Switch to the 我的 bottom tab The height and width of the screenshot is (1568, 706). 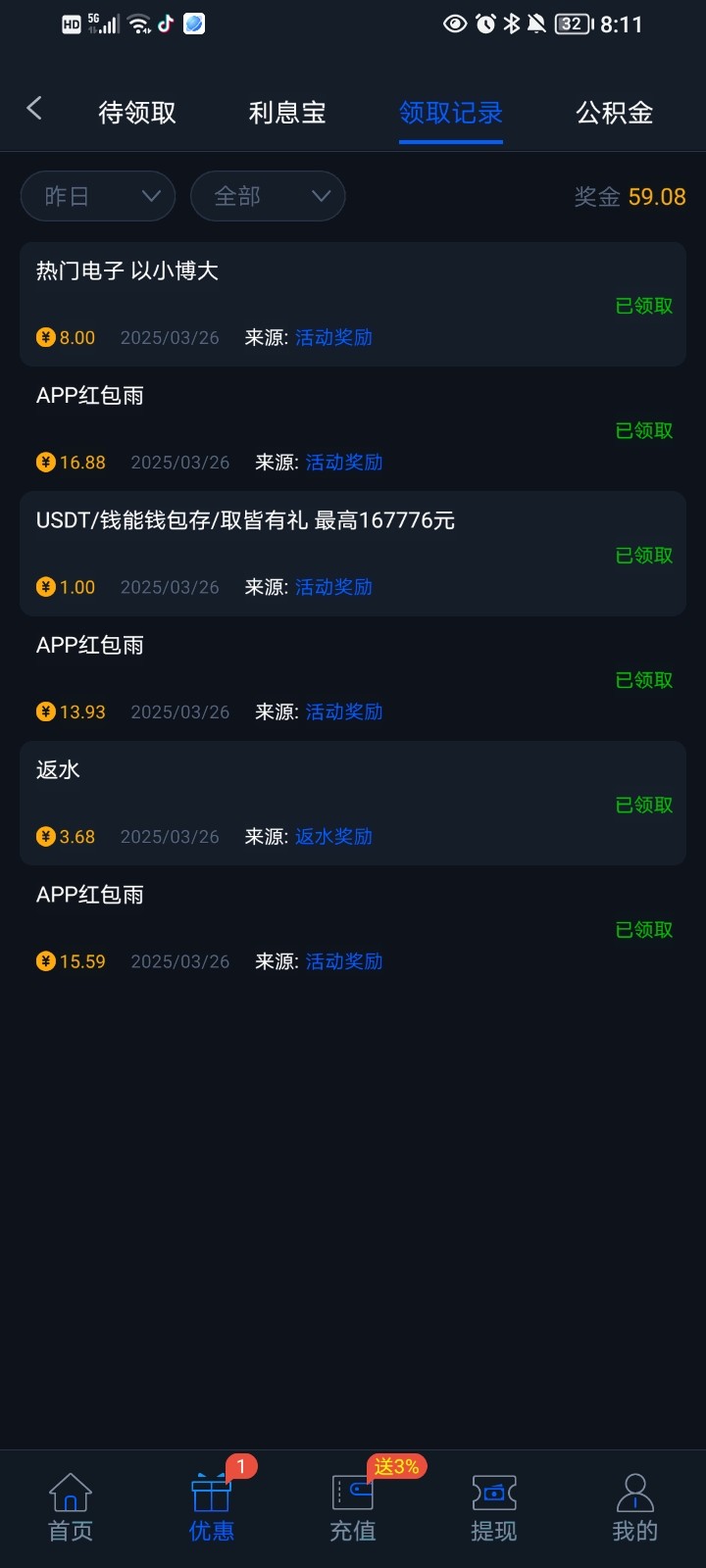tap(635, 1508)
